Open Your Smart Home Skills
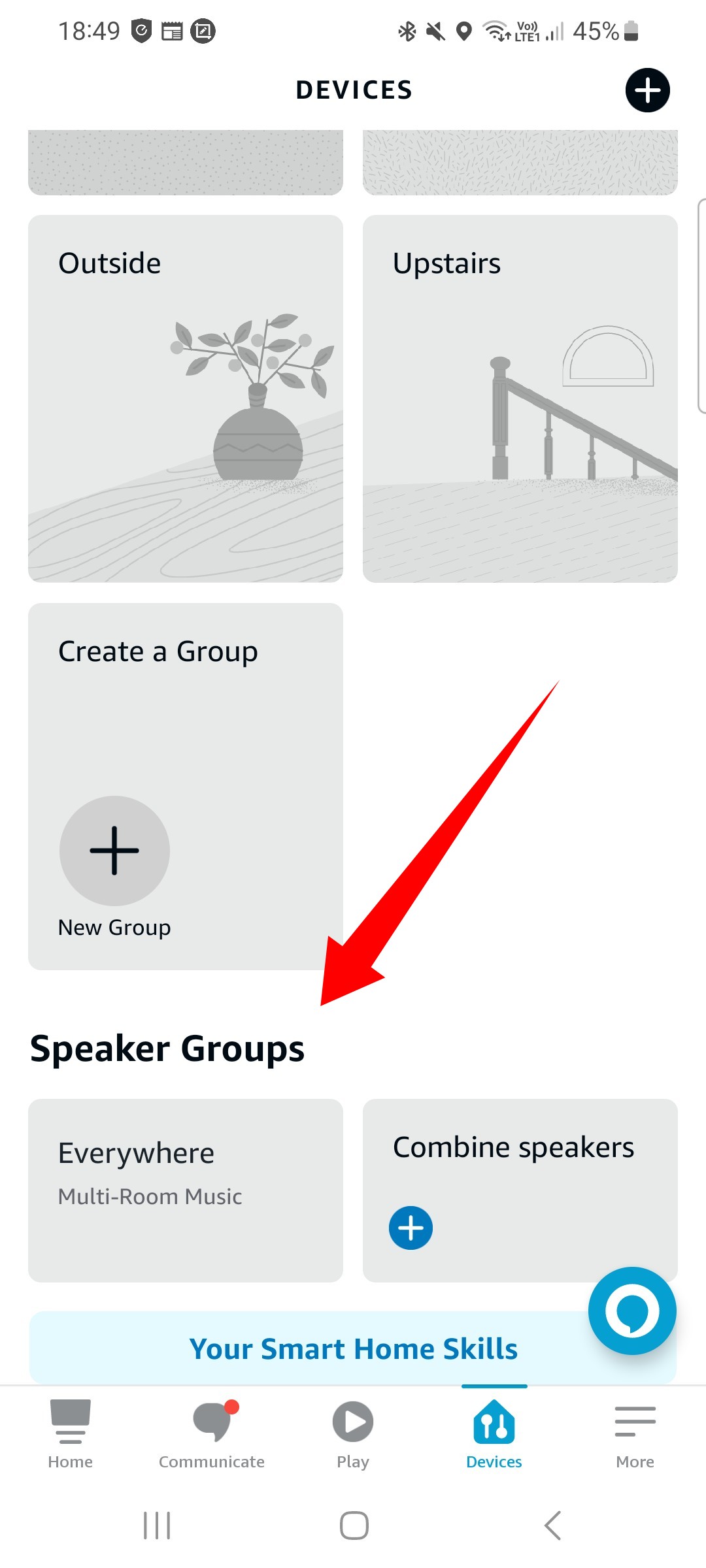The height and width of the screenshot is (1568, 706). coord(353,1348)
